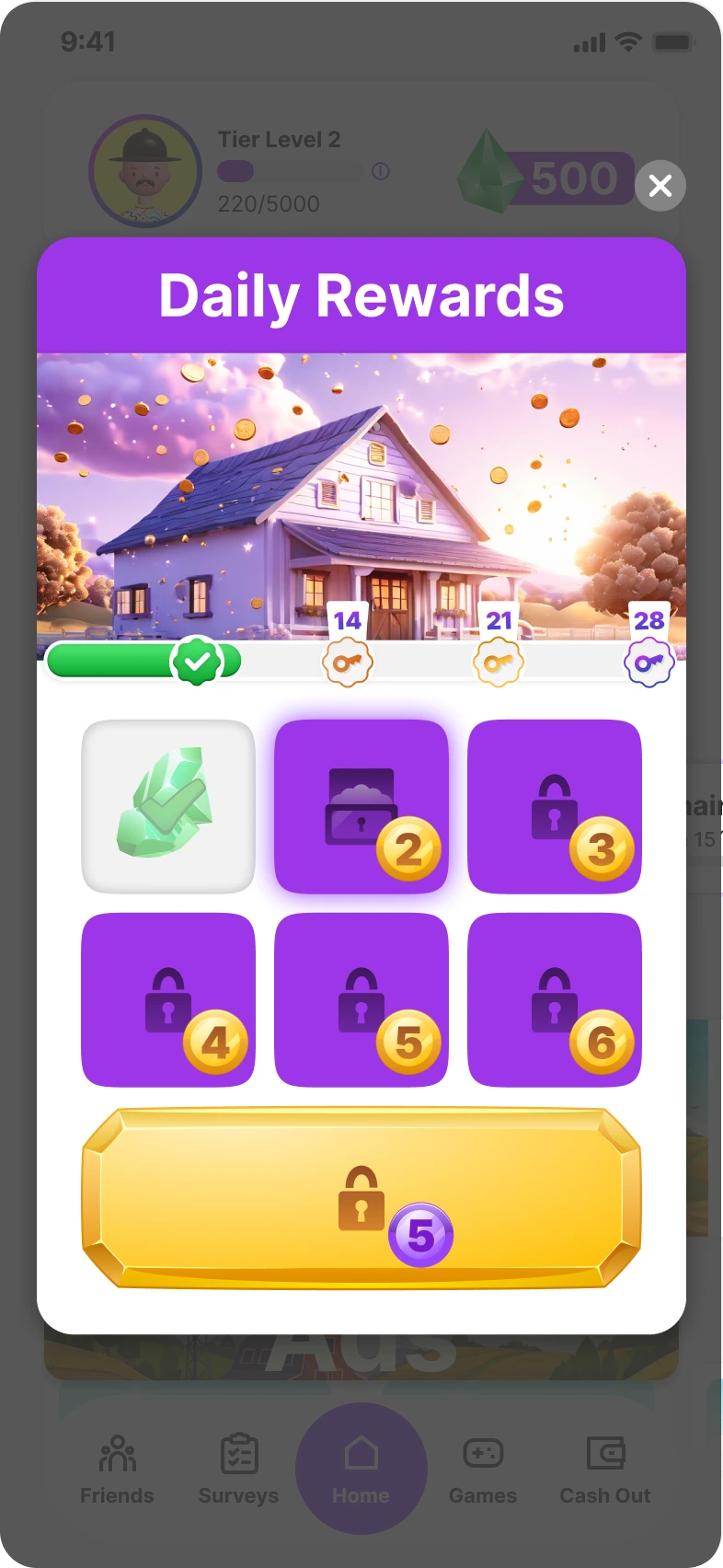Tap the claimed day 1 gem tile

[168, 807]
